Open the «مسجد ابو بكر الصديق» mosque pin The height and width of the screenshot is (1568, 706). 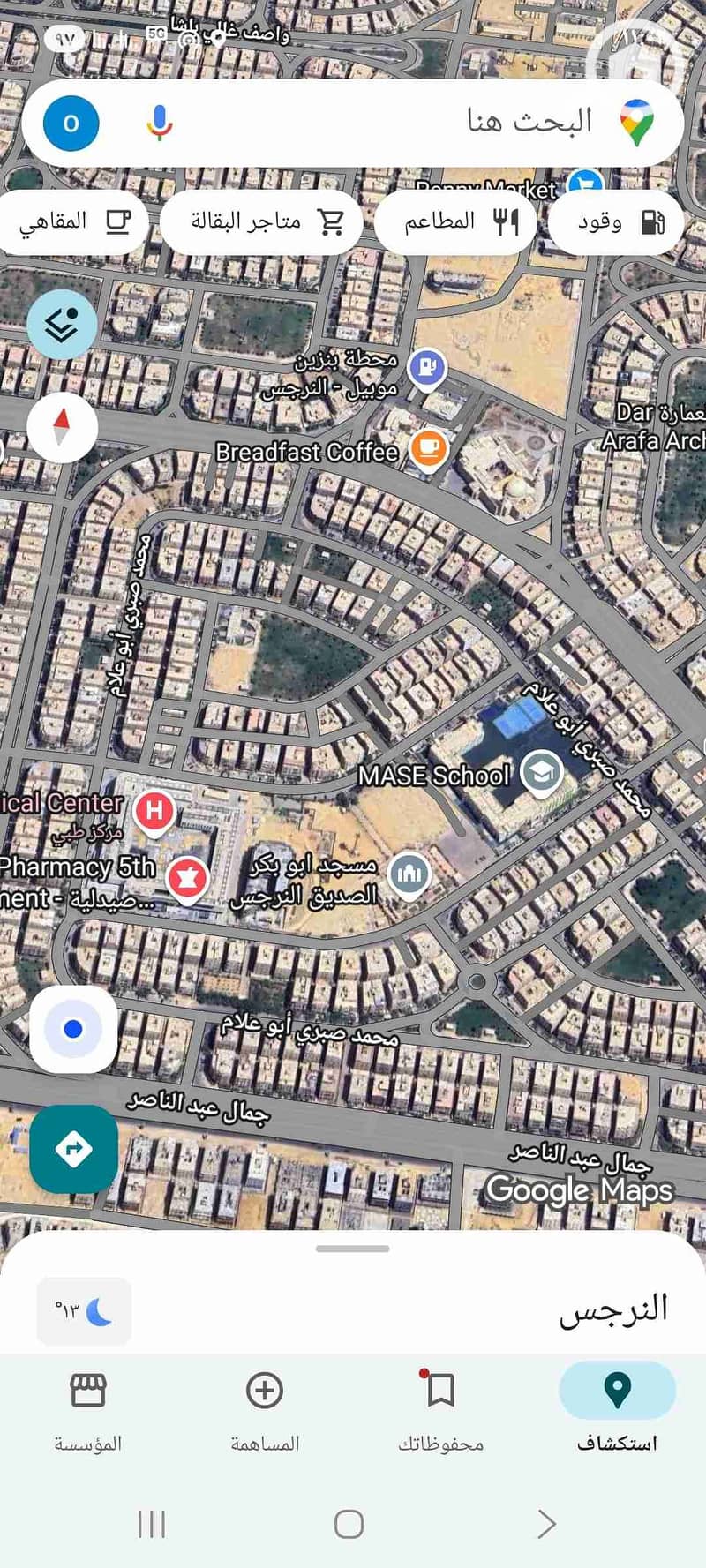point(409,874)
